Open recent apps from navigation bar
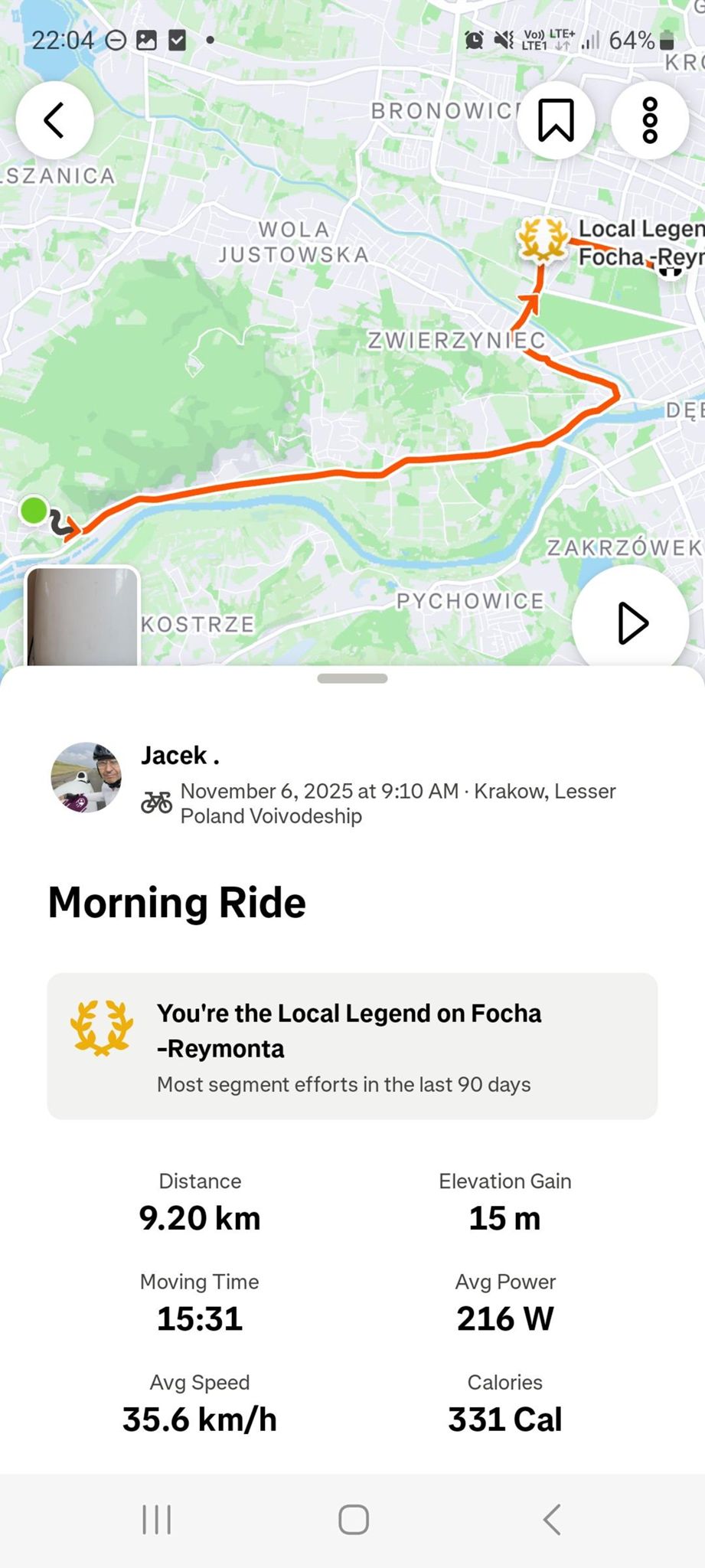The image size is (705, 1568). (157, 1520)
